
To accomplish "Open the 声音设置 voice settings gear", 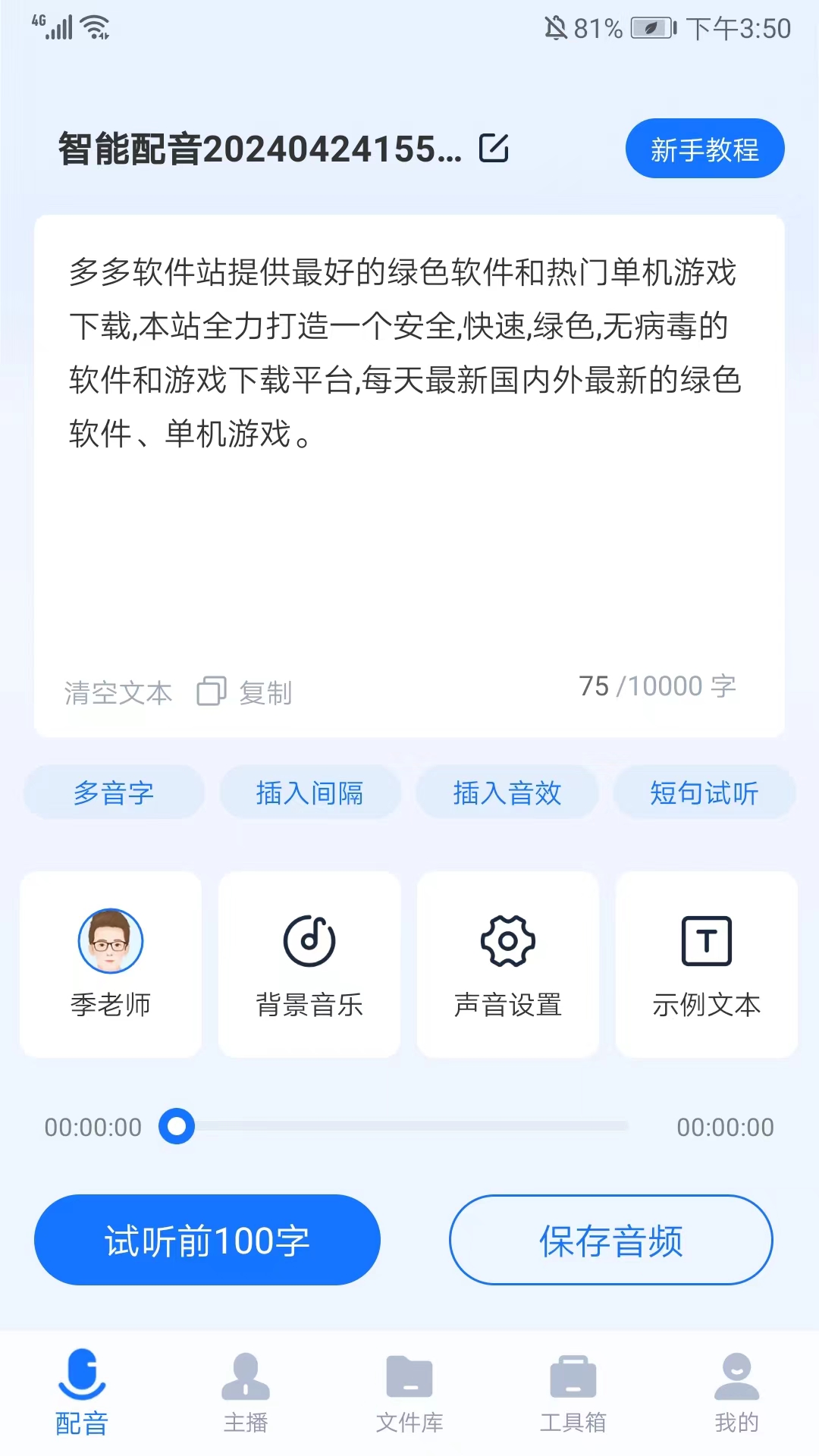I will 508,943.
